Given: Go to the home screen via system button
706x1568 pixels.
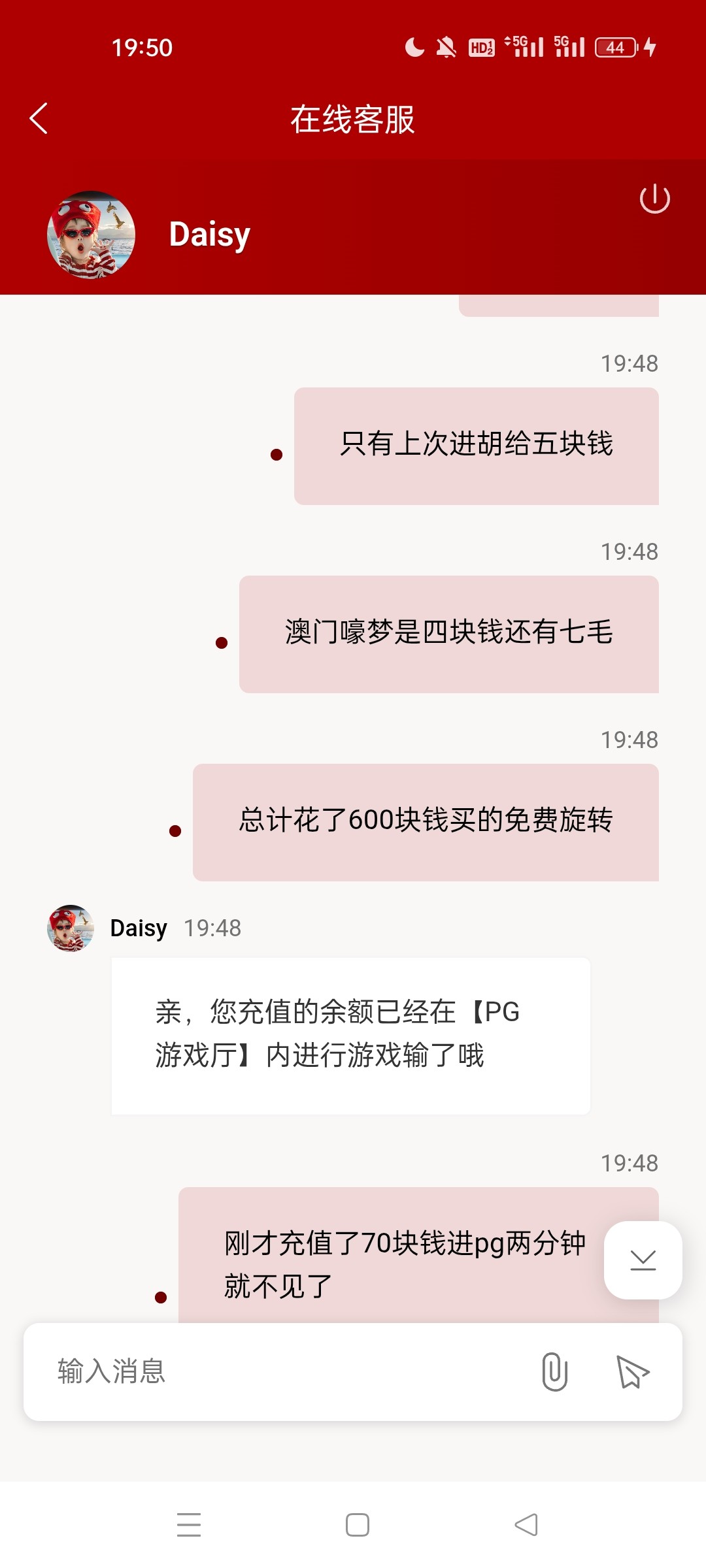Looking at the screenshot, I should pos(357,1525).
